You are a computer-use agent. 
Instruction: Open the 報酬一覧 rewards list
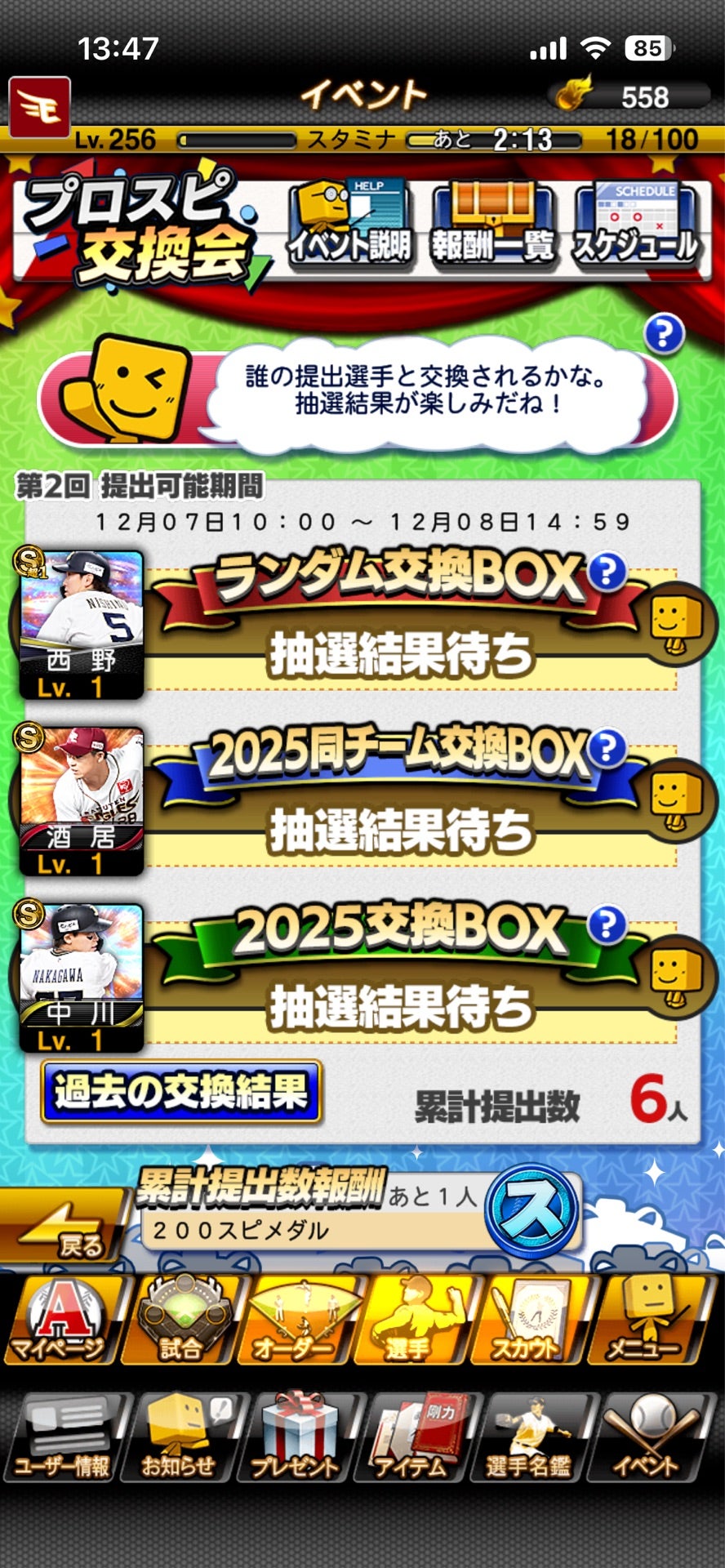coord(491,223)
